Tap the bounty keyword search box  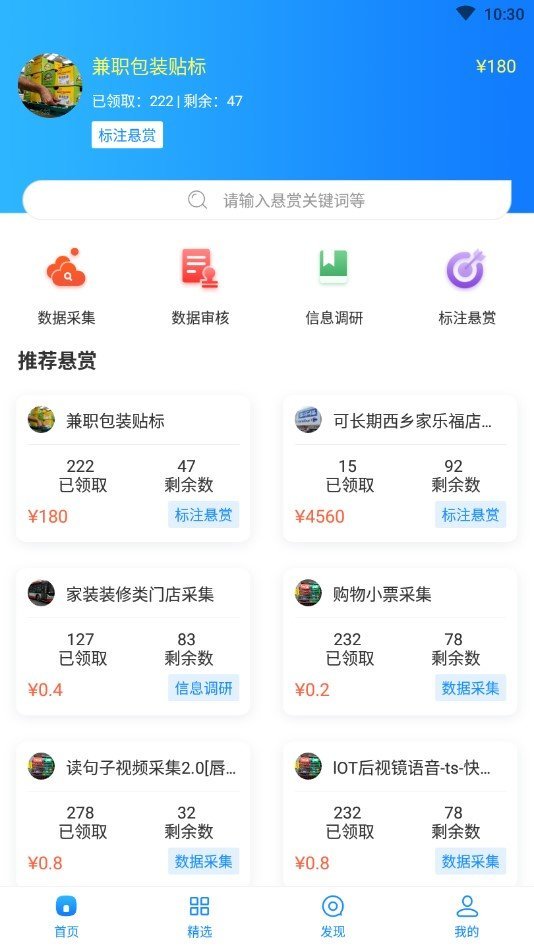(x=267, y=200)
